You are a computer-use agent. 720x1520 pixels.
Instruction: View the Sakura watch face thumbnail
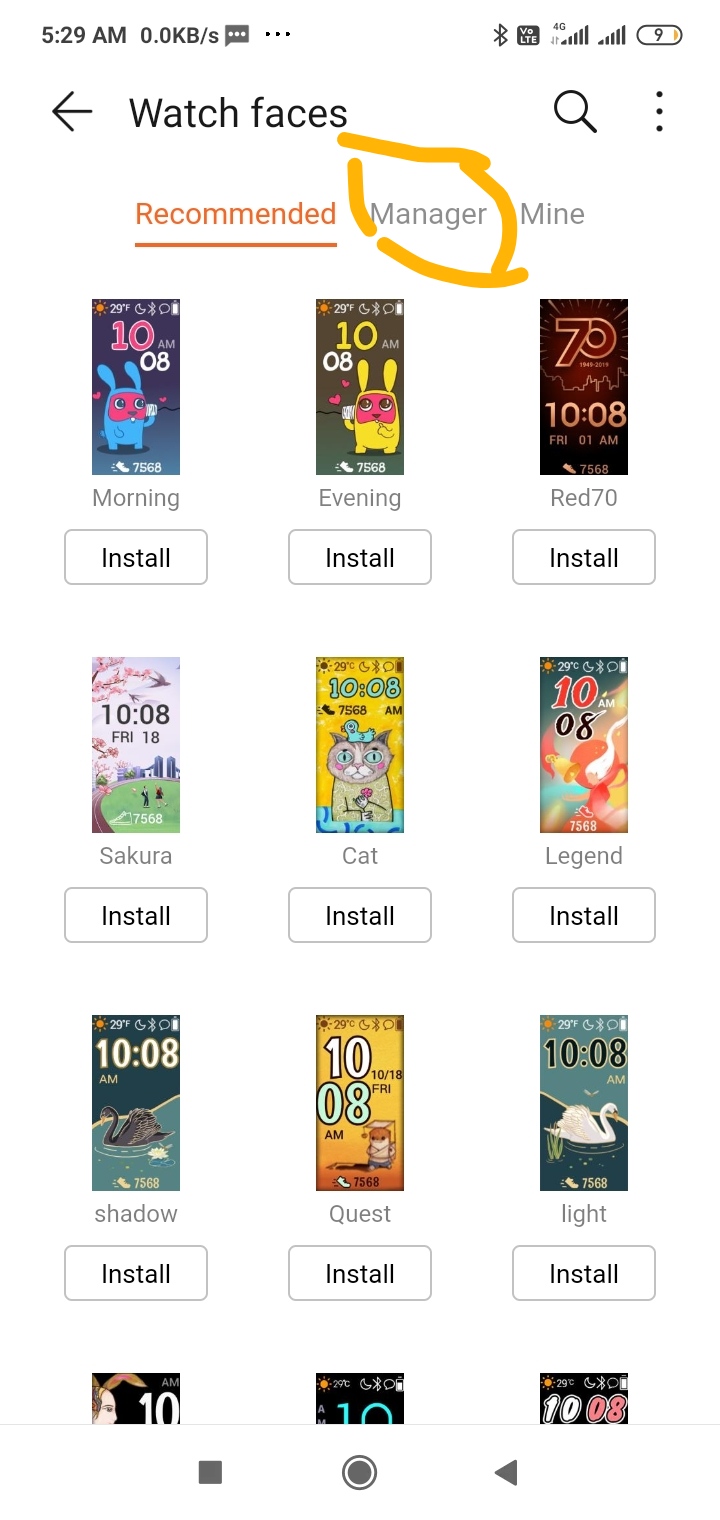click(136, 745)
